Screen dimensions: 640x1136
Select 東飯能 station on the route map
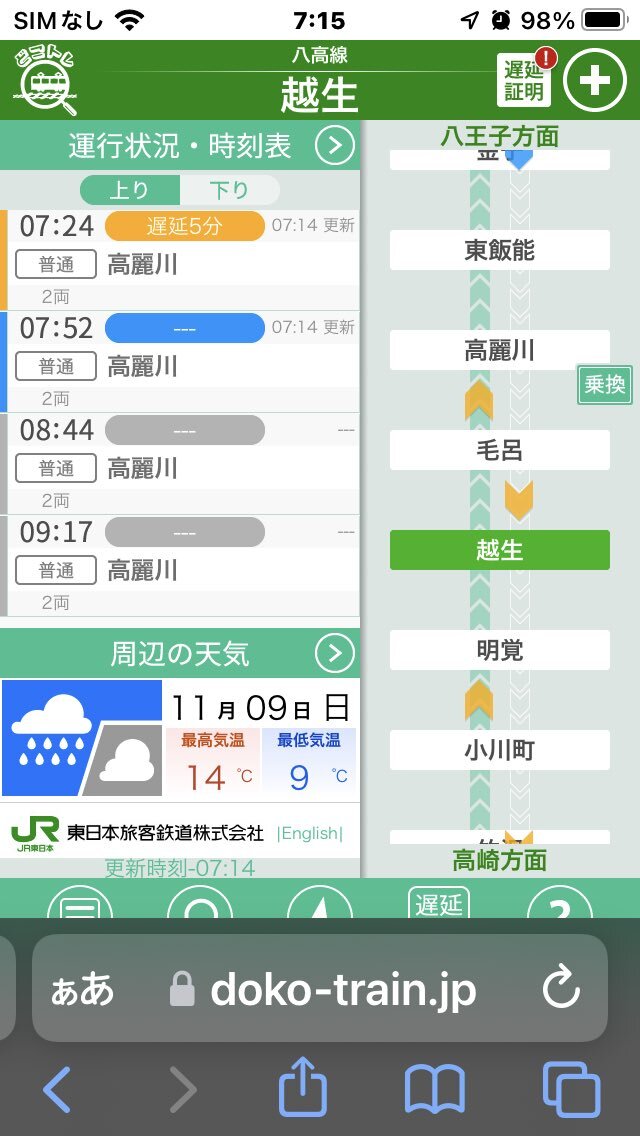coord(499,250)
